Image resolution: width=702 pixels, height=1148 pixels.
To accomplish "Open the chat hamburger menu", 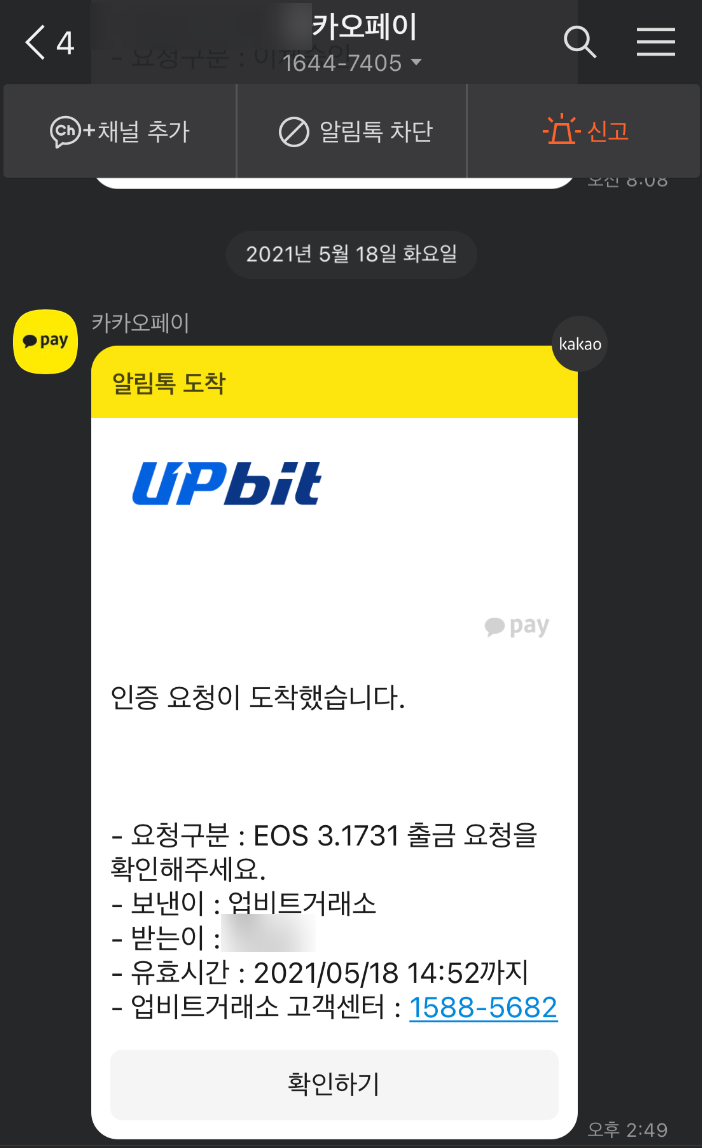I will (x=656, y=42).
